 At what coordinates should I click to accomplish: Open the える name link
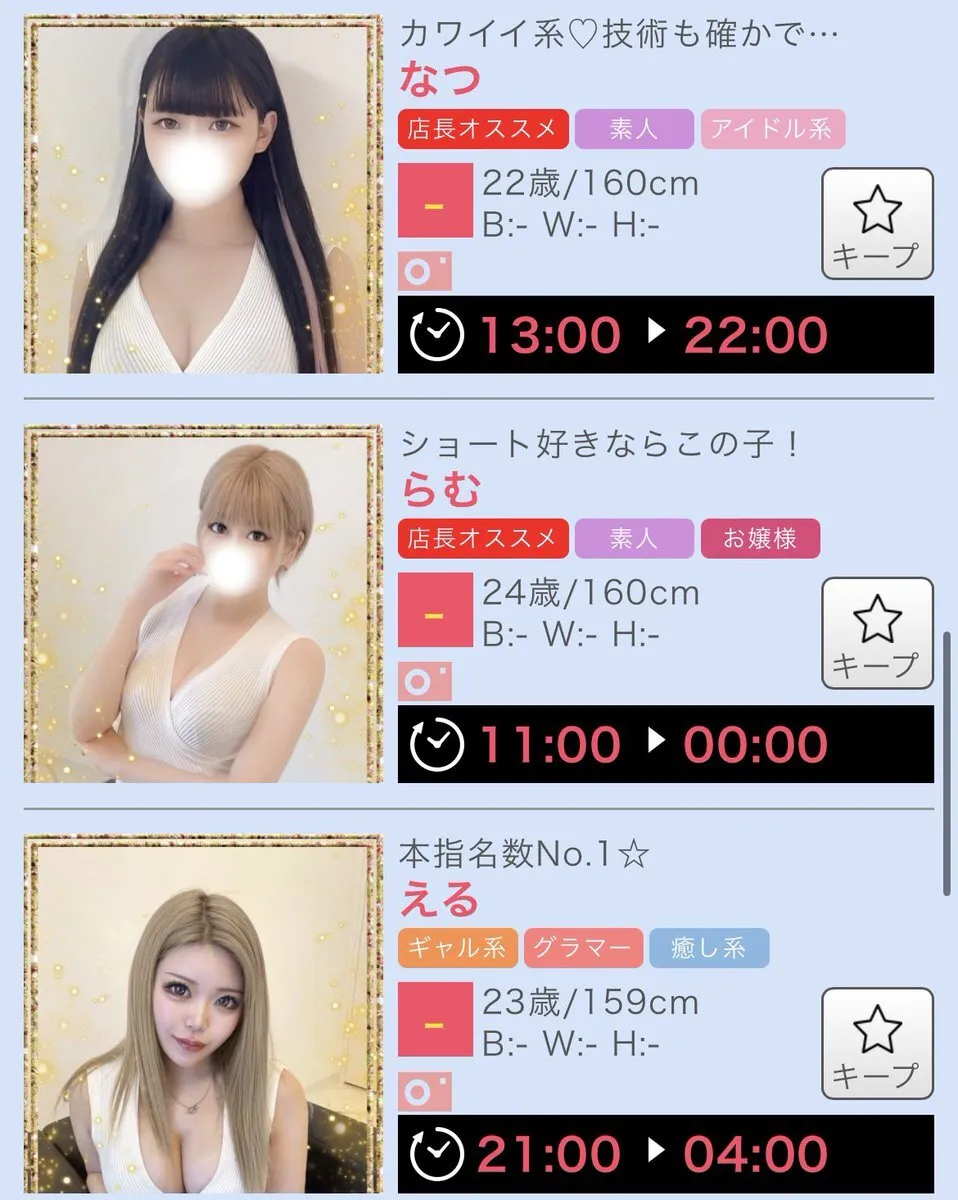coord(441,900)
